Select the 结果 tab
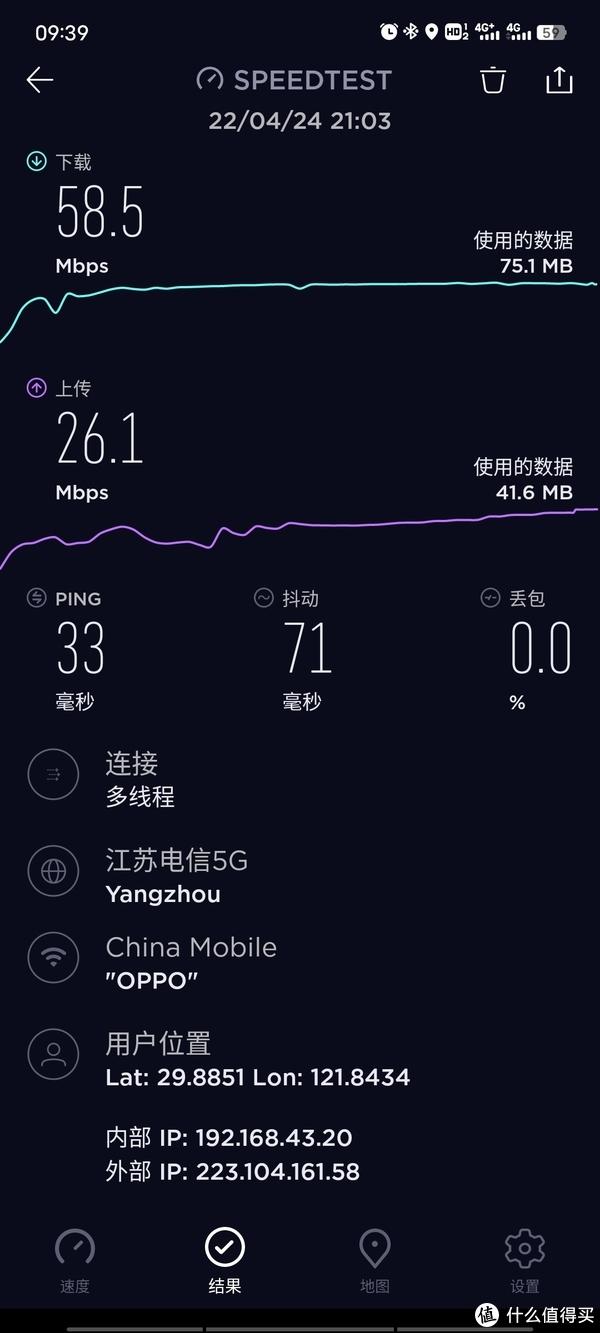The height and width of the screenshot is (1333, 600). click(x=225, y=1261)
